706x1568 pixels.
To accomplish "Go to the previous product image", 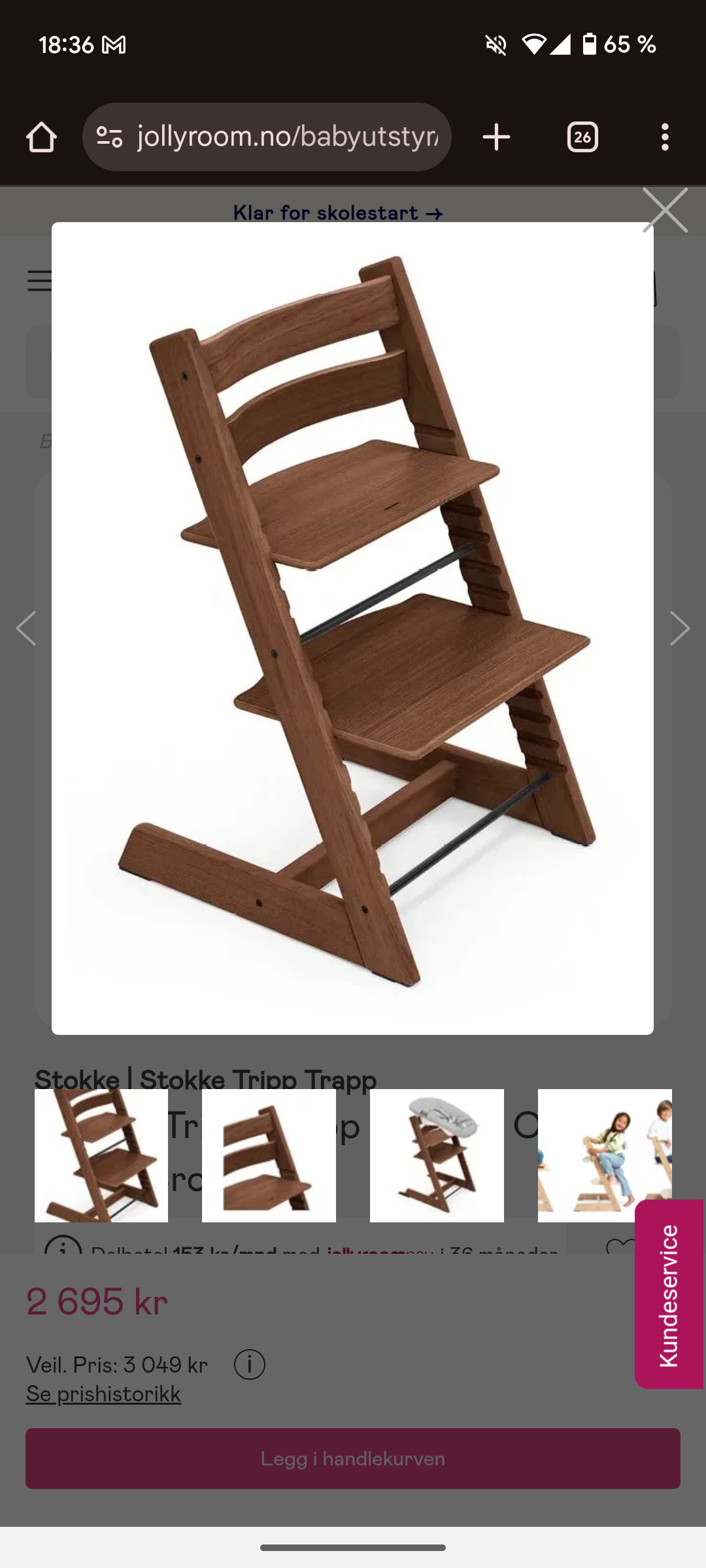I will pos(26,629).
